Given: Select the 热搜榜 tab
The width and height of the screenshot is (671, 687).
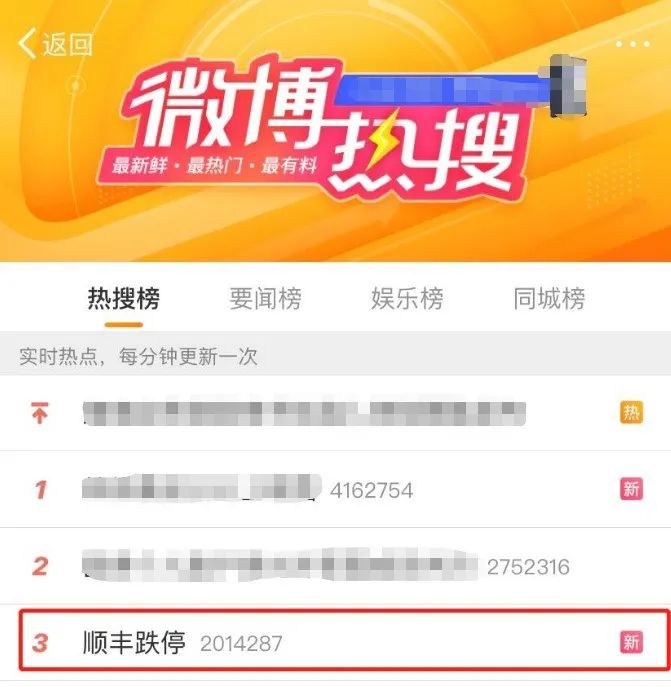Looking at the screenshot, I should [124, 298].
